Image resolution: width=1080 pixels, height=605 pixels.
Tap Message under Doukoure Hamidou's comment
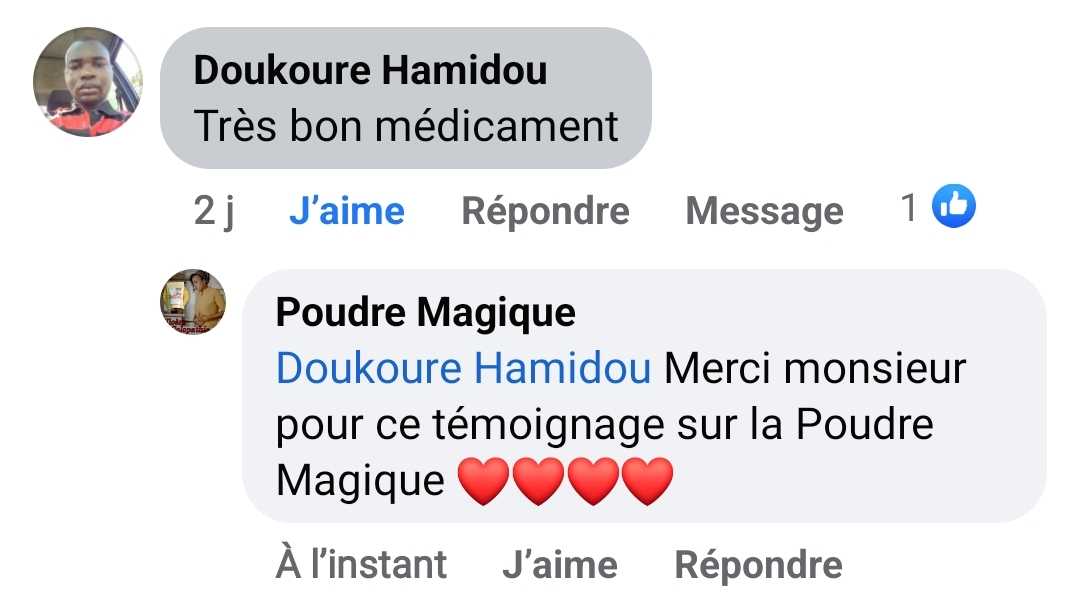click(764, 211)
